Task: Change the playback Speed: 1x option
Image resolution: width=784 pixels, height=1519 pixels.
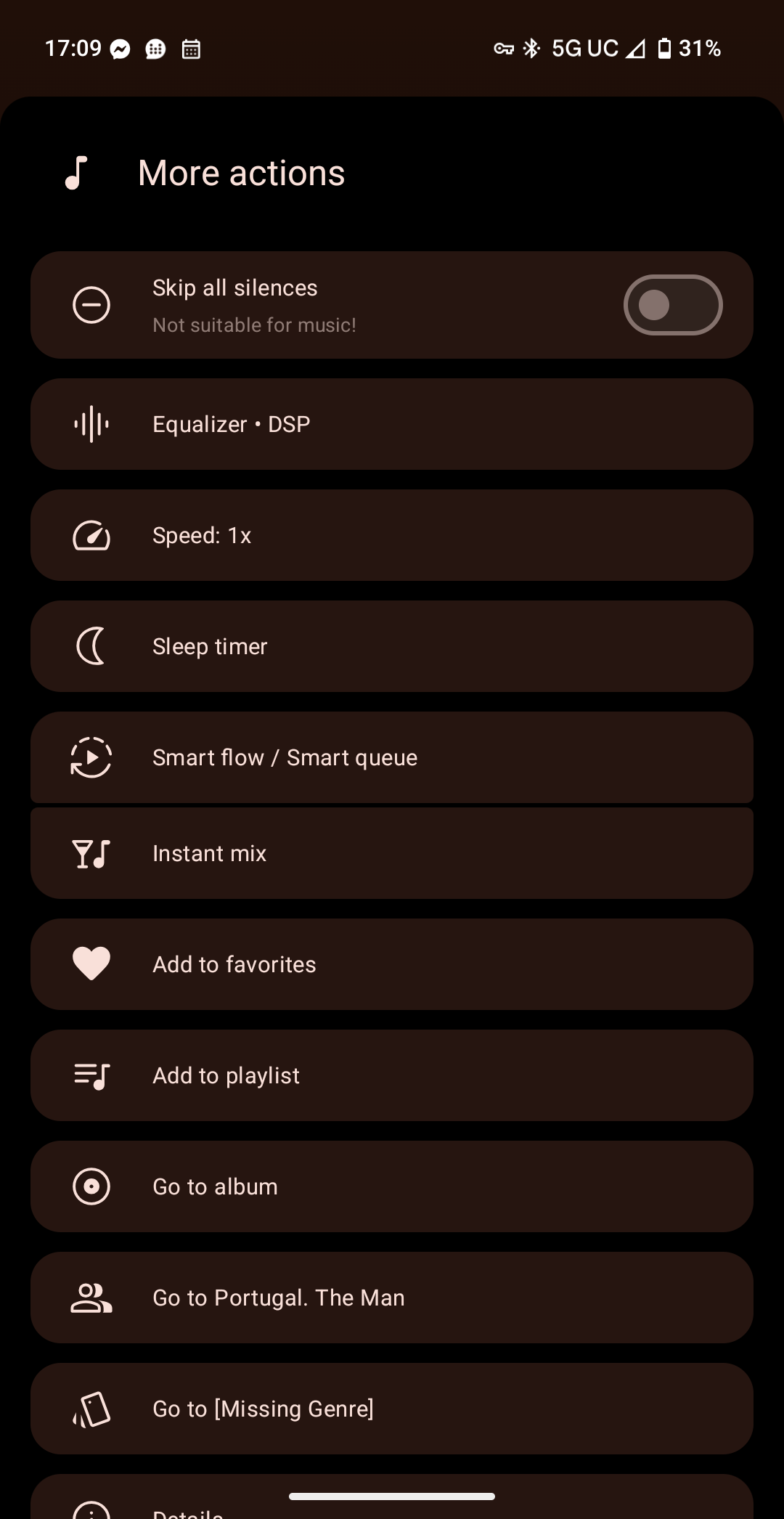Action: tap(391, 535)
